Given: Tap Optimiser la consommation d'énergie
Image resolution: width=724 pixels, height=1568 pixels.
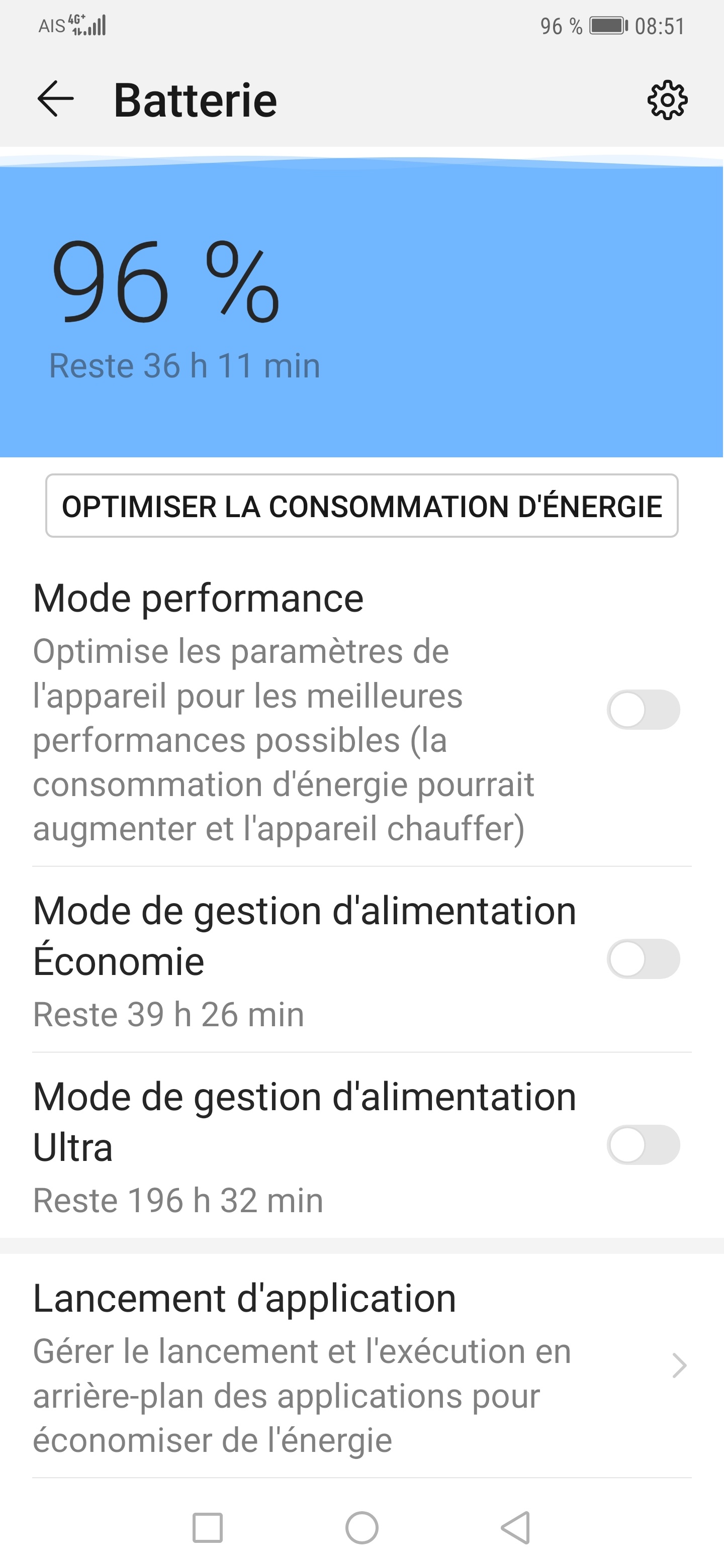Looking at the screenshot, I should (x=361, y=506).
